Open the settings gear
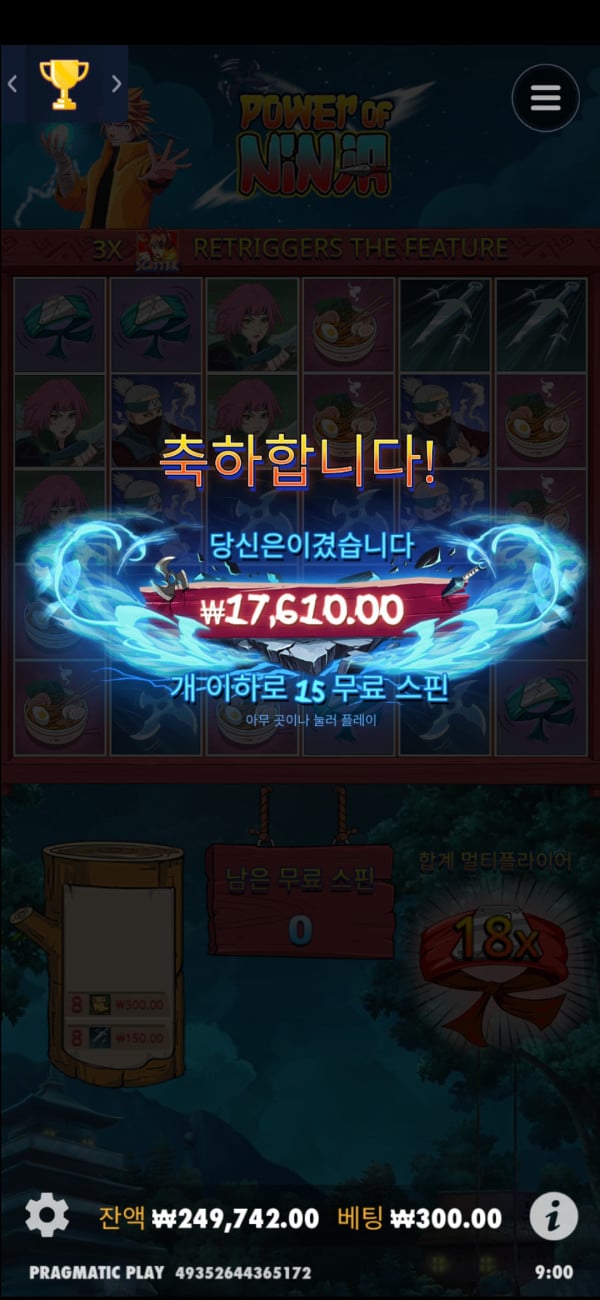 coord(47,1216)
